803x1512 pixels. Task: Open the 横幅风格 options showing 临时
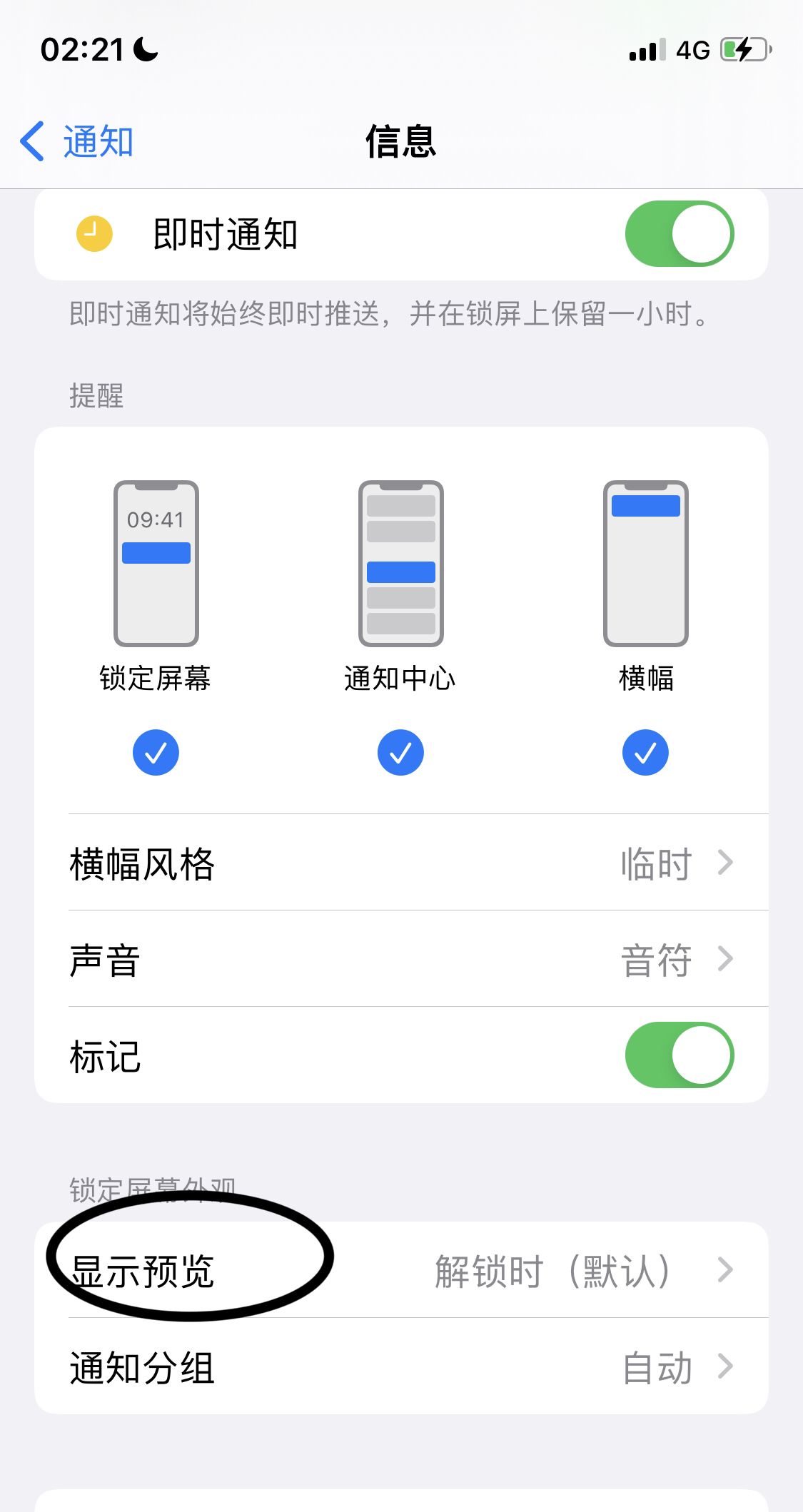[401, 863]
